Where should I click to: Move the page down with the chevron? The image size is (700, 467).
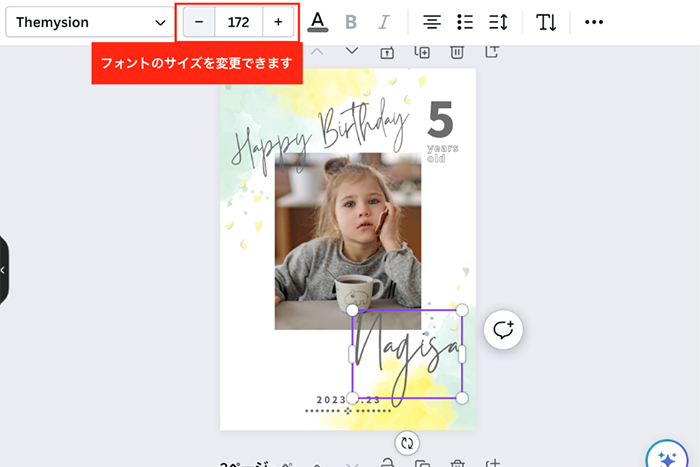coord(352,51)
